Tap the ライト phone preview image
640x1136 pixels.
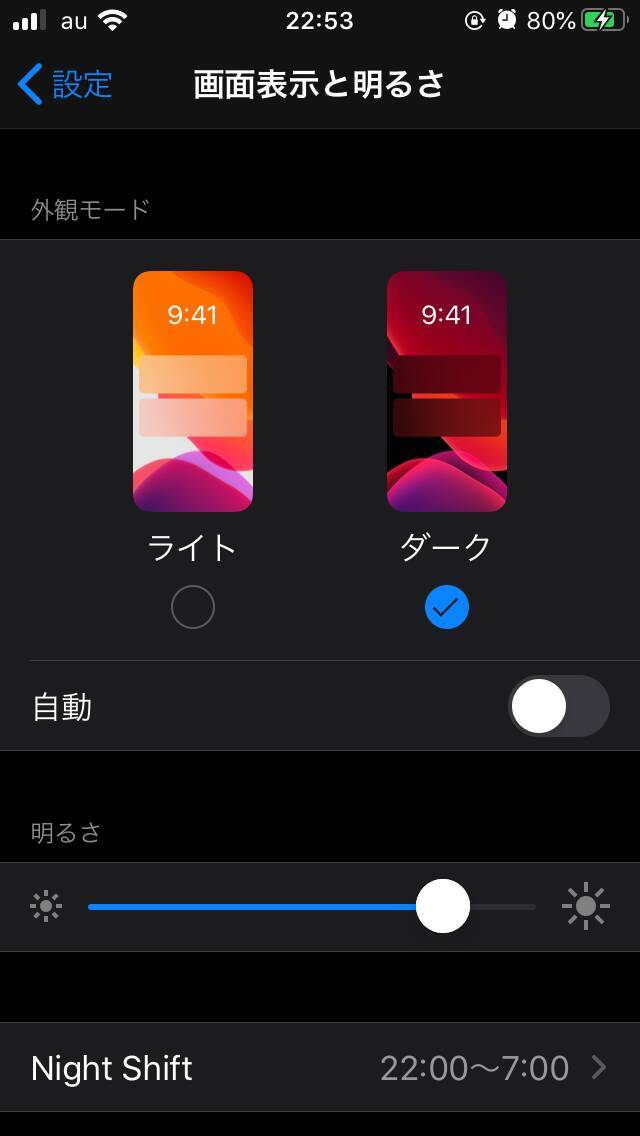pyautogui.click(x=193, y=391)
